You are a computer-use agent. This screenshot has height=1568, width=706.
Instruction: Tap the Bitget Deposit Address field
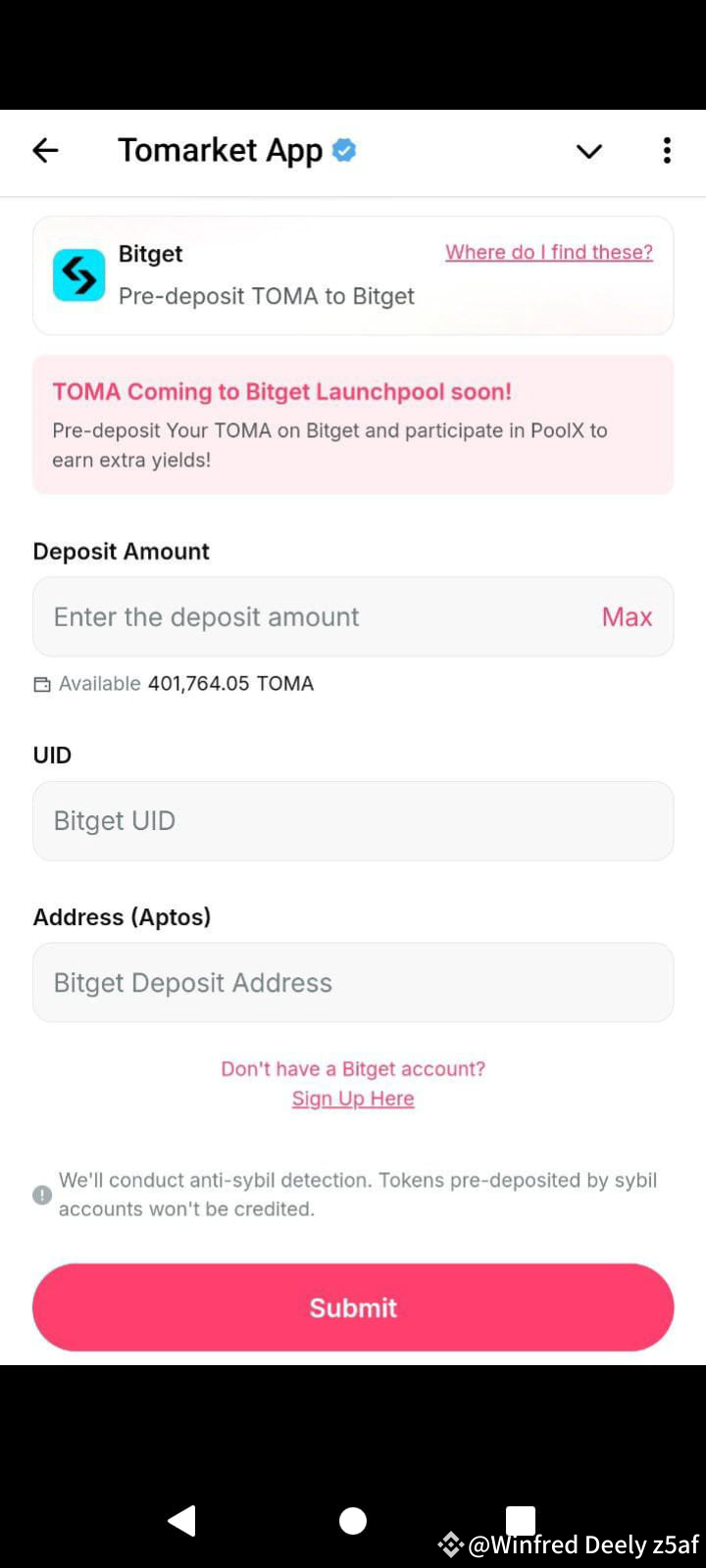(353, 982)
